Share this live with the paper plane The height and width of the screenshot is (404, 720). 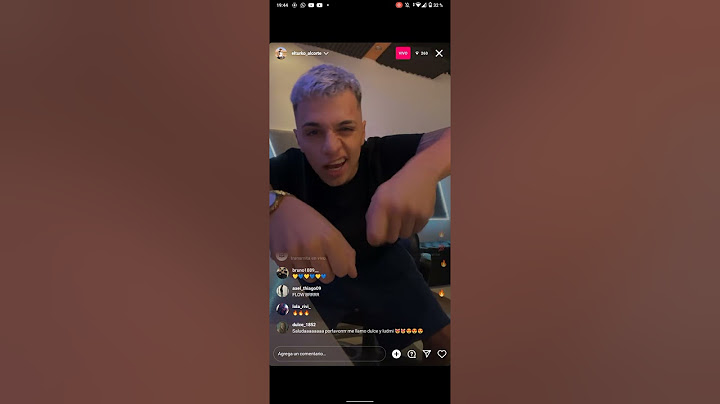426,353
